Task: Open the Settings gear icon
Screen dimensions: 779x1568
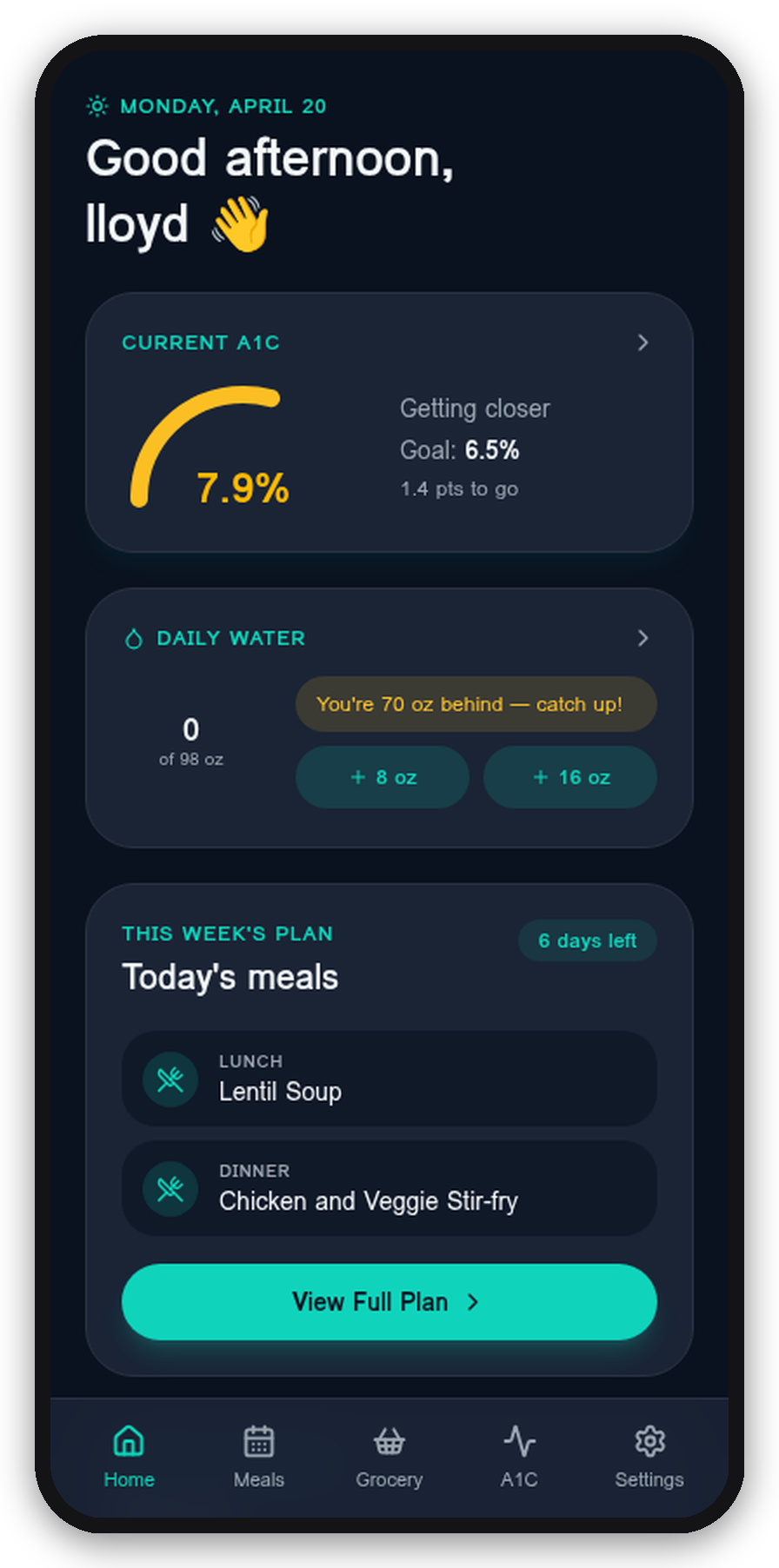Action: click(x=649, y=1440)
